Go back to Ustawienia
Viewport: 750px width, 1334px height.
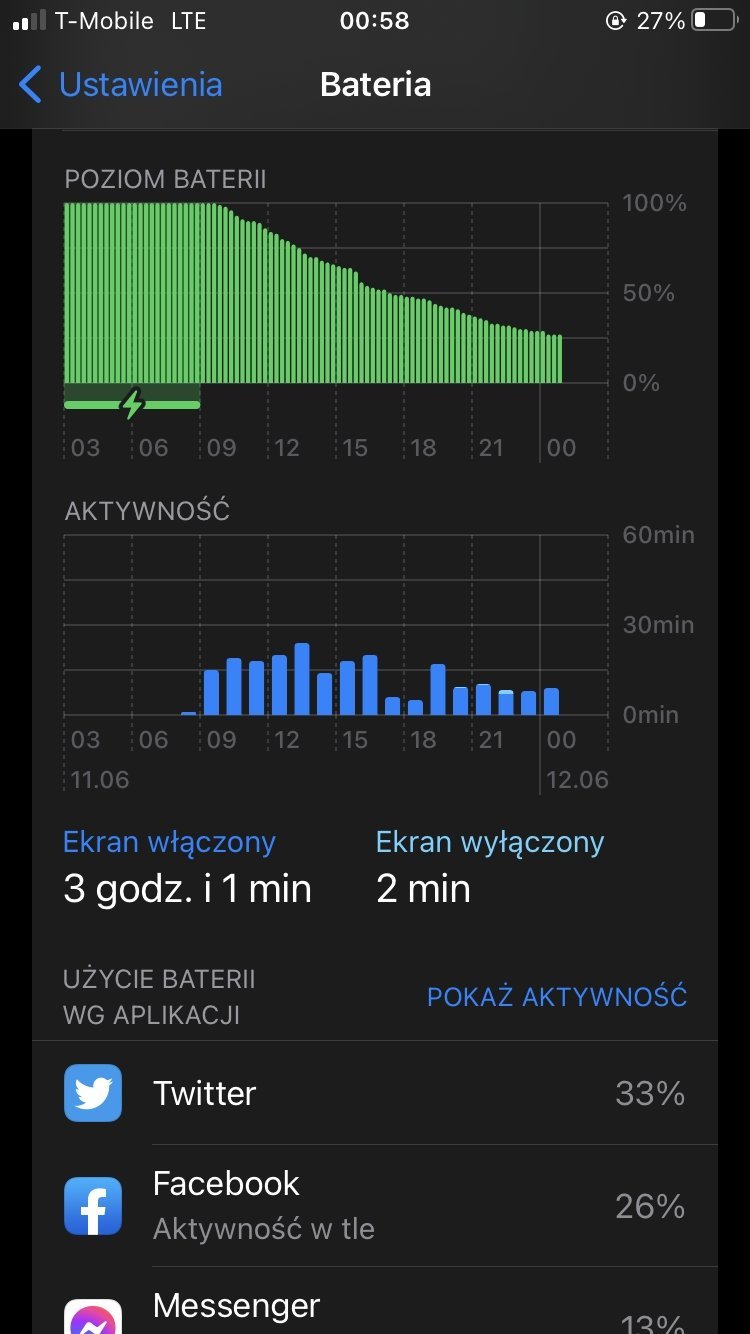[x=121, y=84]
